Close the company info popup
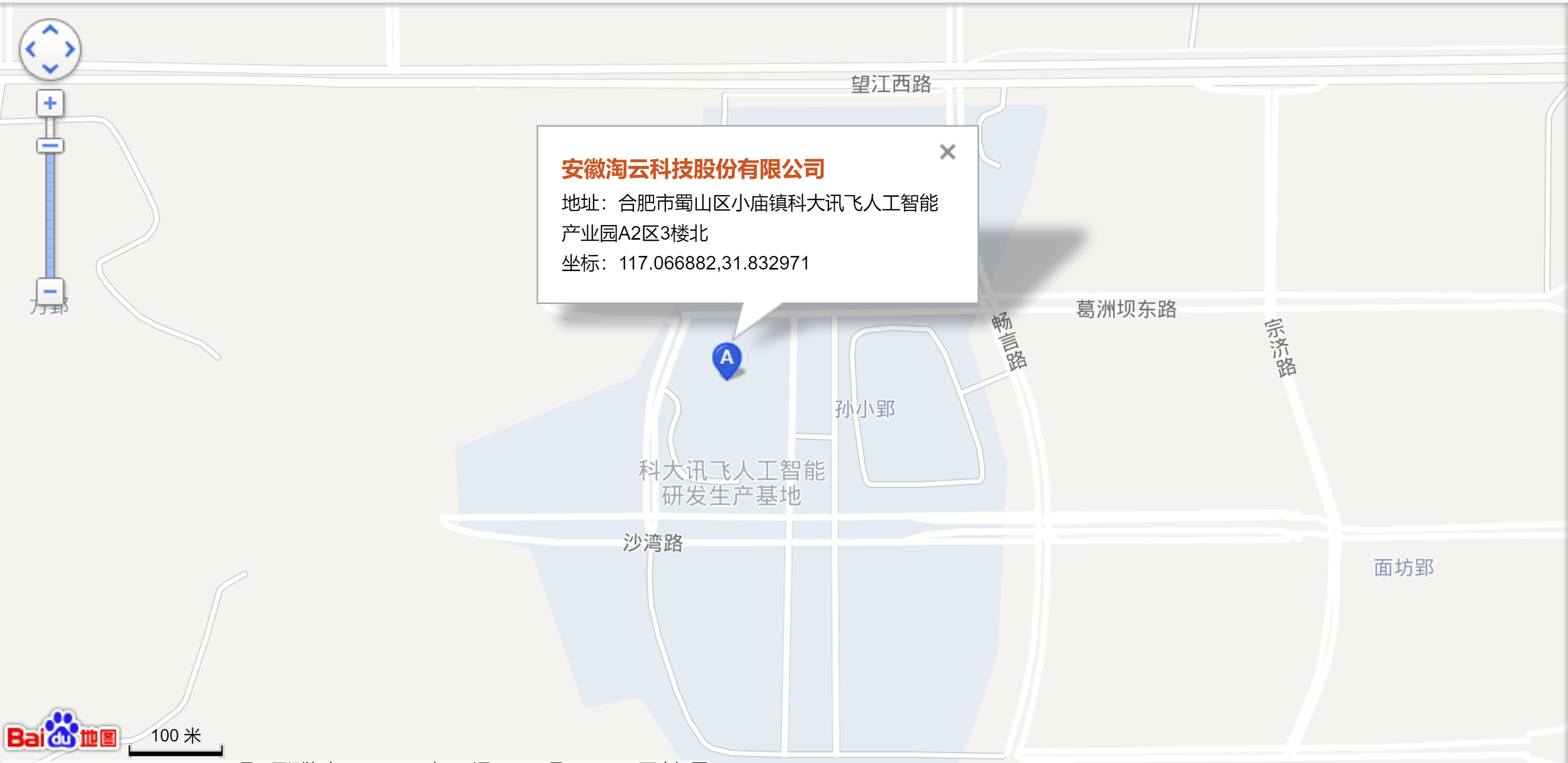Viewport: 1568px width, 763px height. pos(947,151)
